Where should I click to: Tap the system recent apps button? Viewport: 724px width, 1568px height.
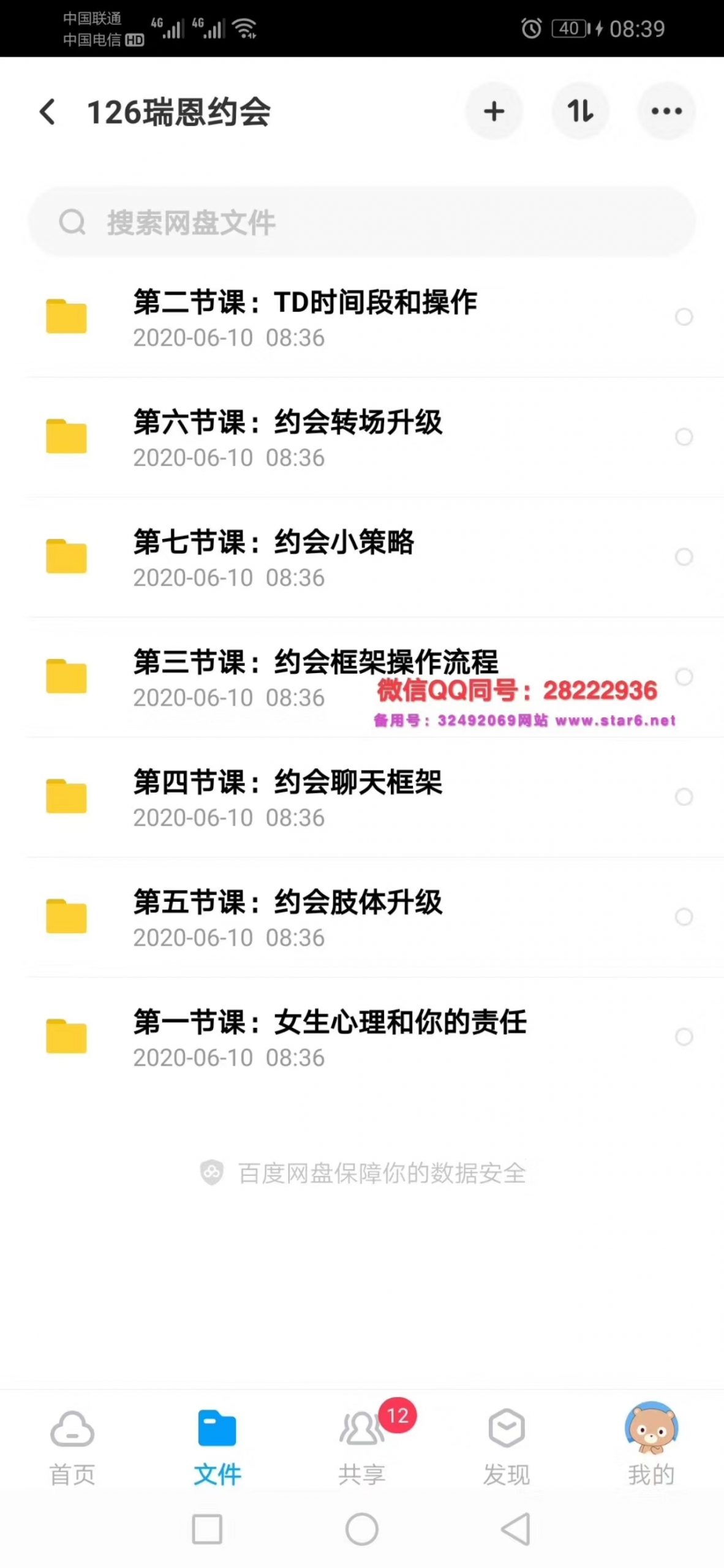point(207,1529)
